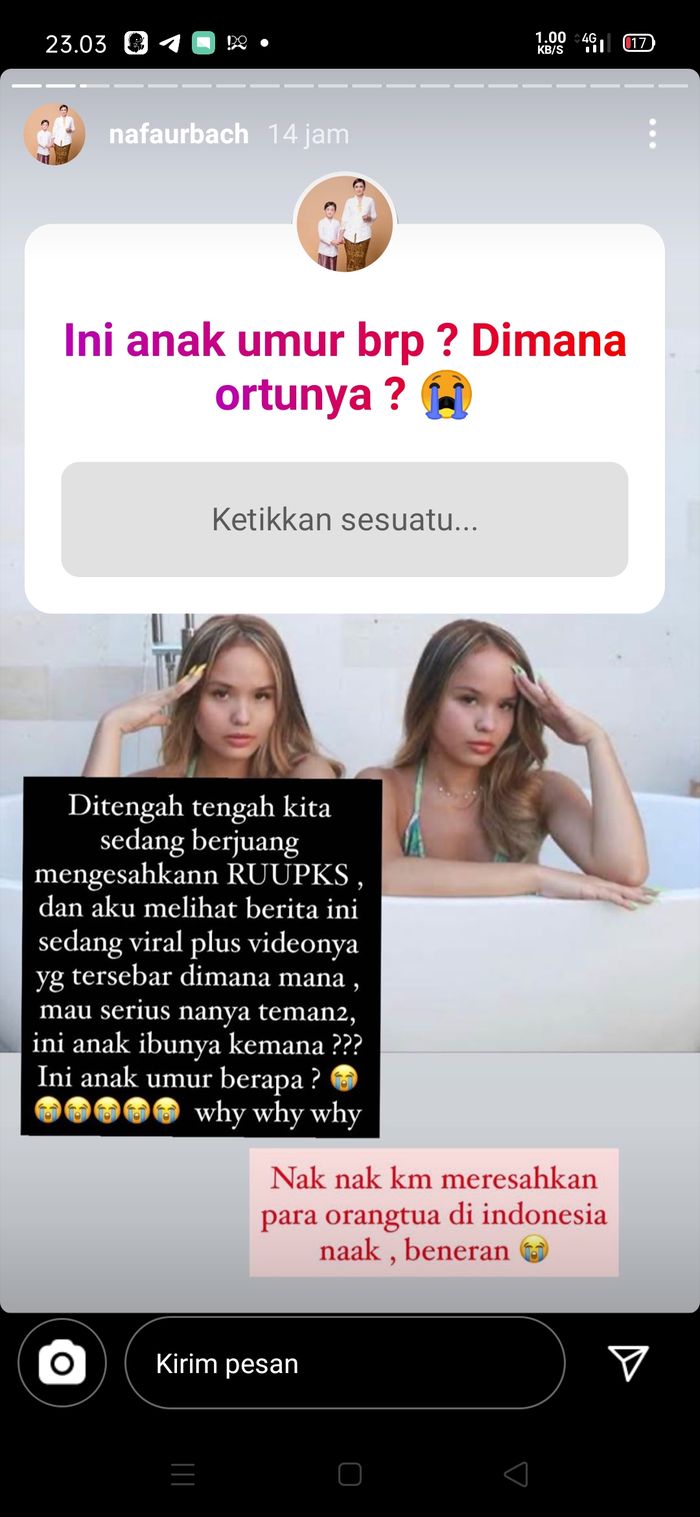Image resolution: width=700 pixels, height=1517 pixels.
Task: Tap the nafaurbach username
Action: tap(179, 134)
